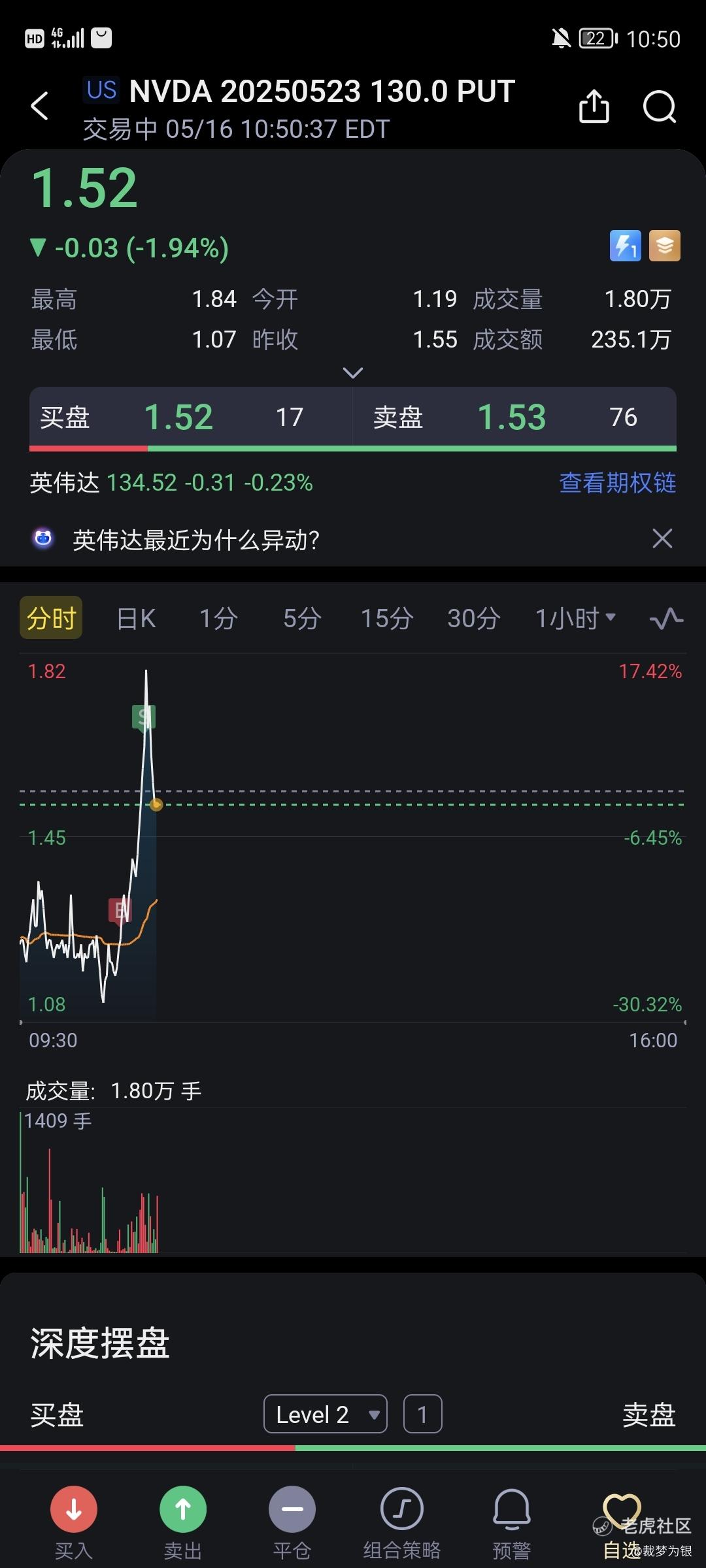Share this NVDA put option
706x1568 pixels.
(x=594, y=106)
